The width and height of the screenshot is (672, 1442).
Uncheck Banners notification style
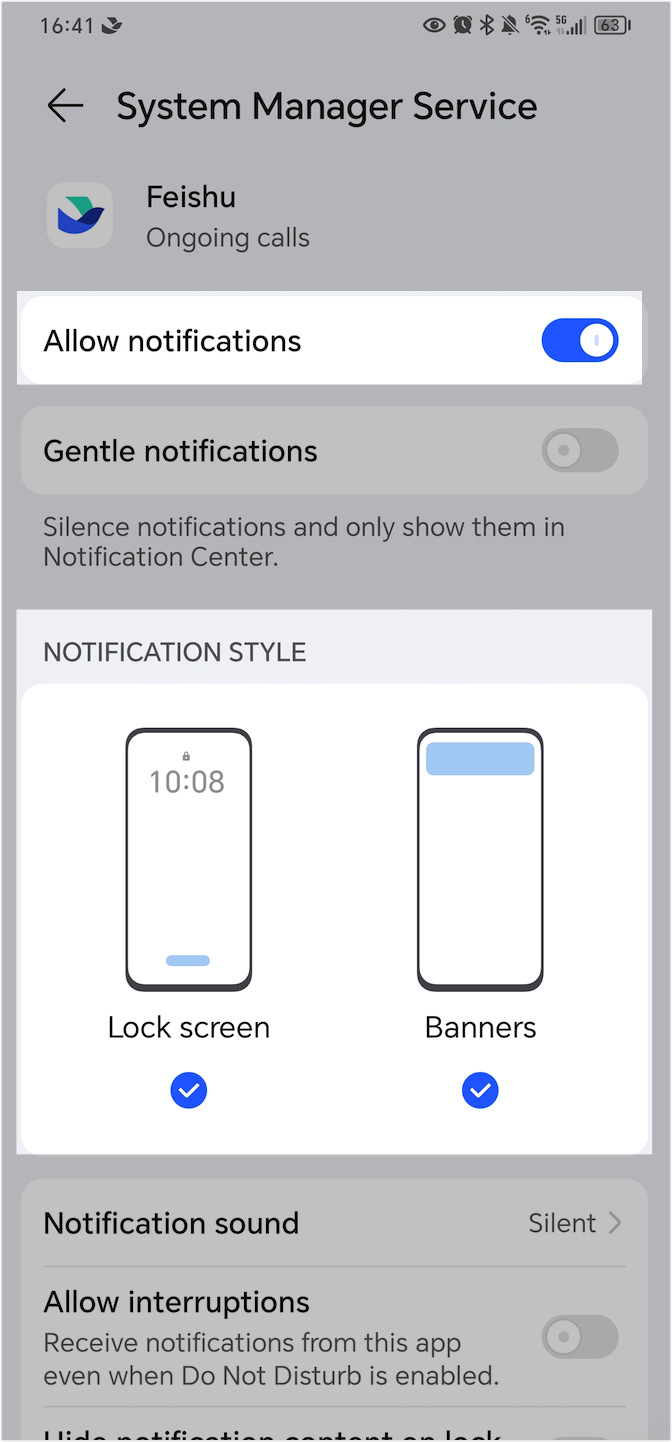[x=480, y=1091]
